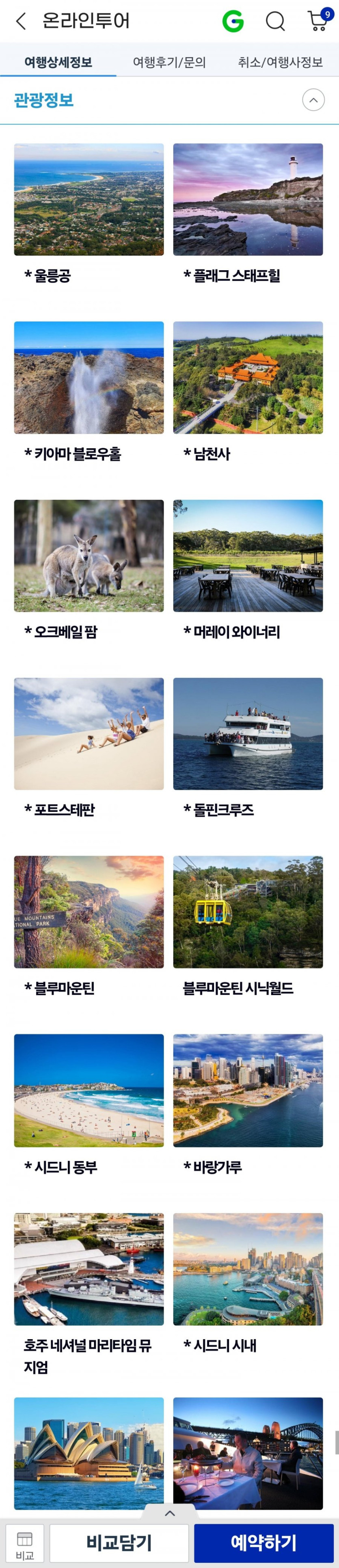The height and width of the screenshot is (1568, 339).
Task: Collapse the 관광정보 section
Action: pyautogui.click(x=313, y=100)
